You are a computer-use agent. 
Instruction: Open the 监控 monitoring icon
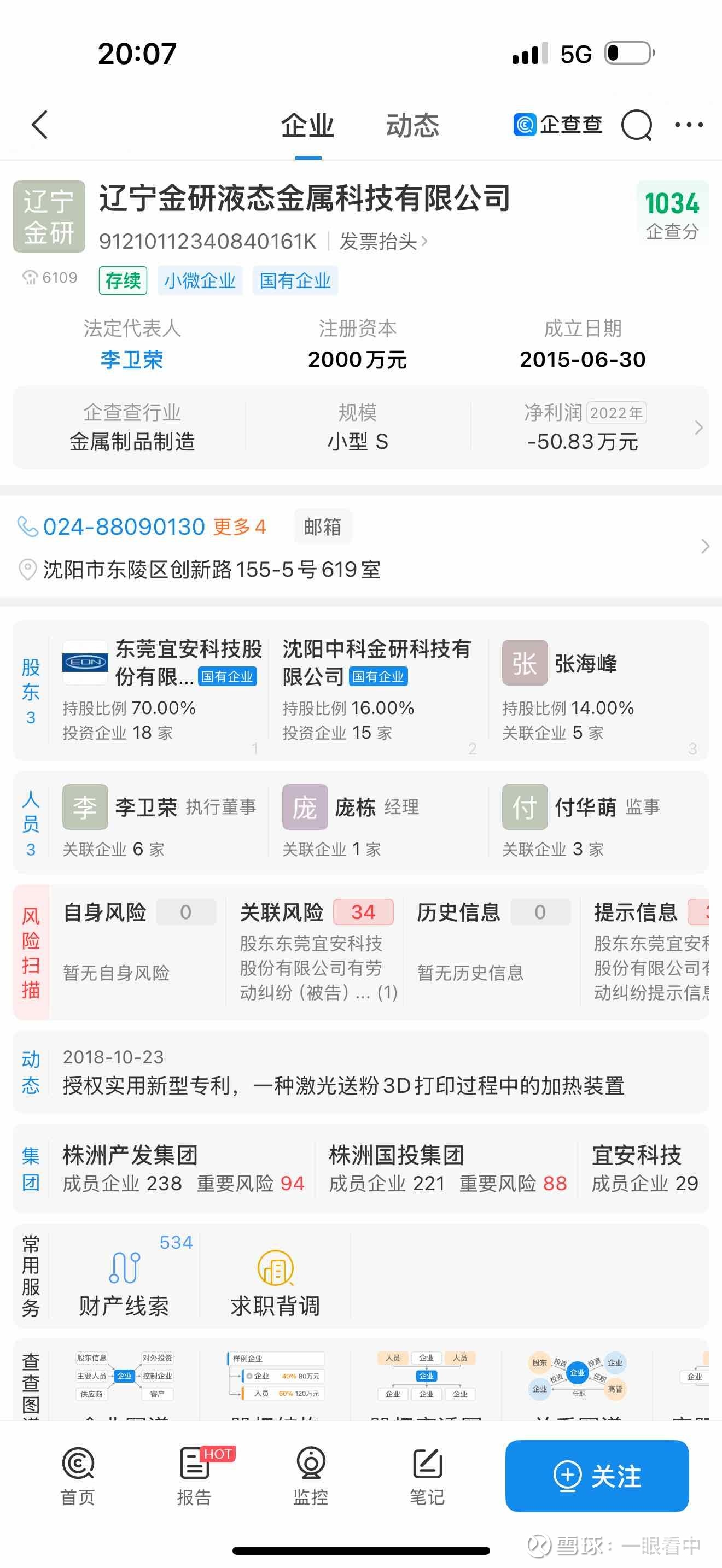311,1473
